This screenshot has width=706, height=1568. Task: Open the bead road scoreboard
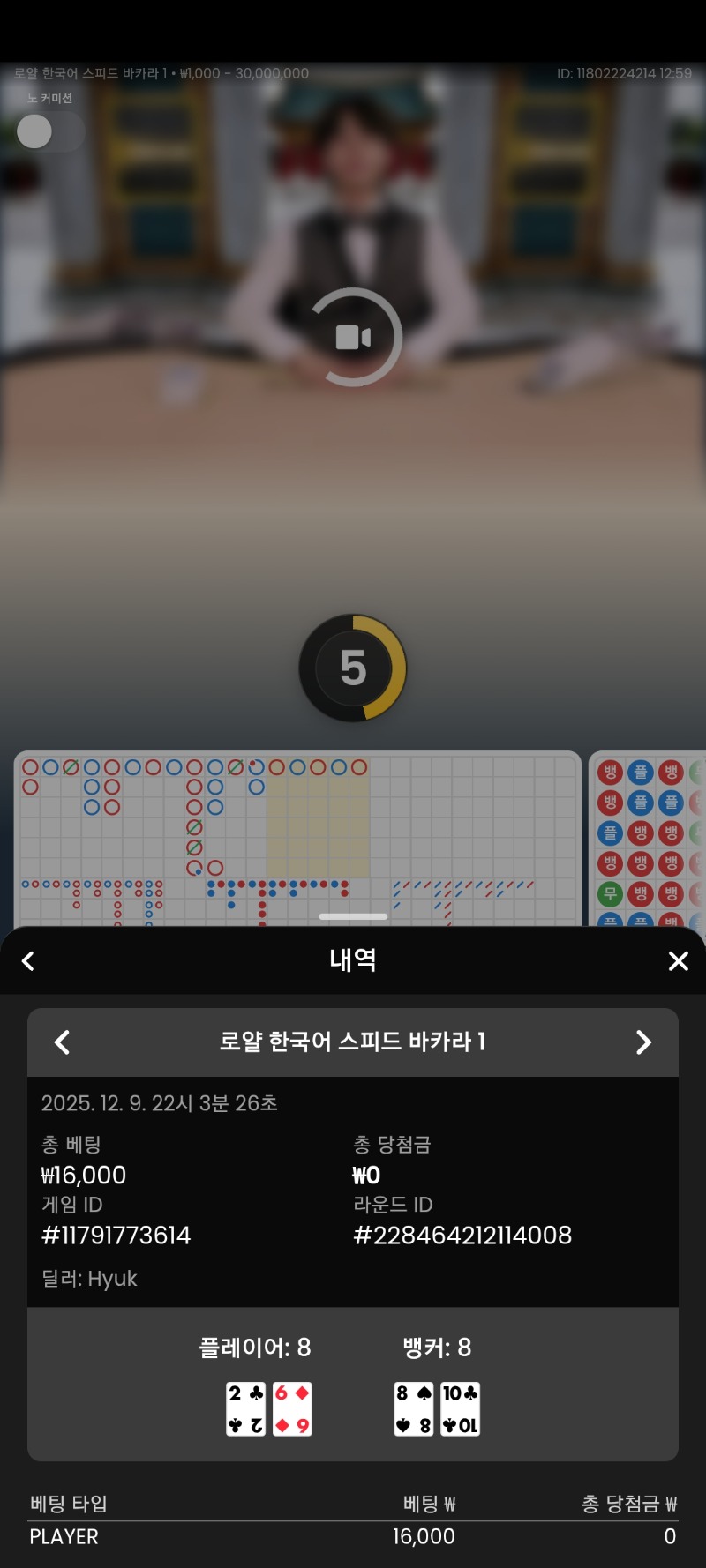(649, 838)
